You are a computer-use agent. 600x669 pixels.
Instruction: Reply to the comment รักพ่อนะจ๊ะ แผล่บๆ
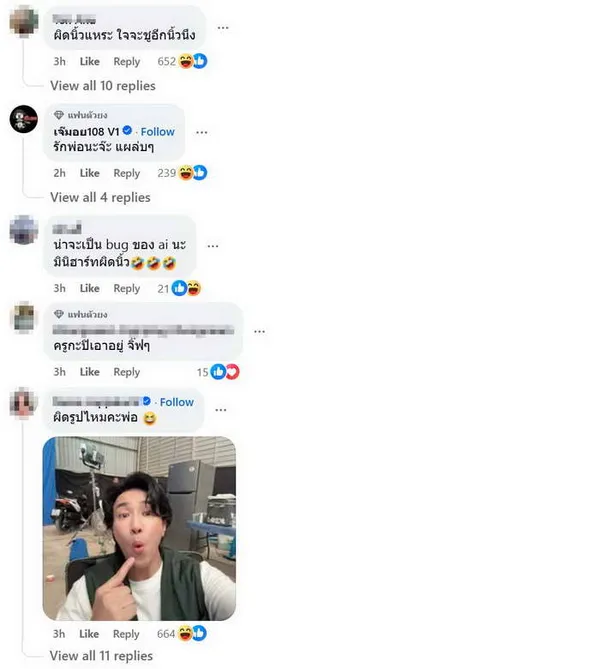(x=126, y=173)
